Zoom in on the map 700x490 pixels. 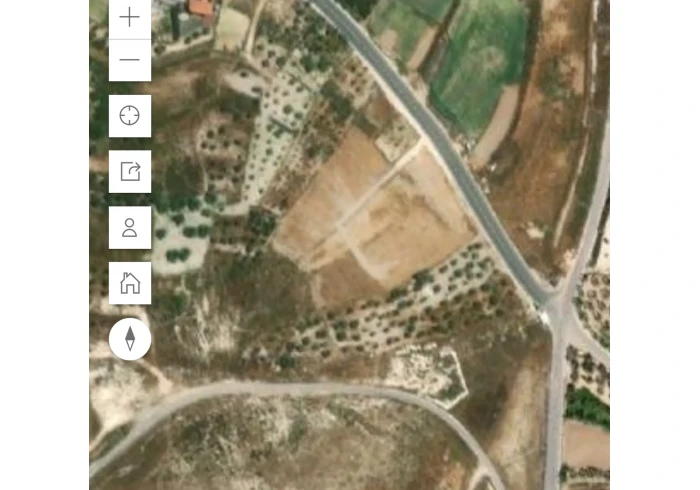tap(130, 18)
